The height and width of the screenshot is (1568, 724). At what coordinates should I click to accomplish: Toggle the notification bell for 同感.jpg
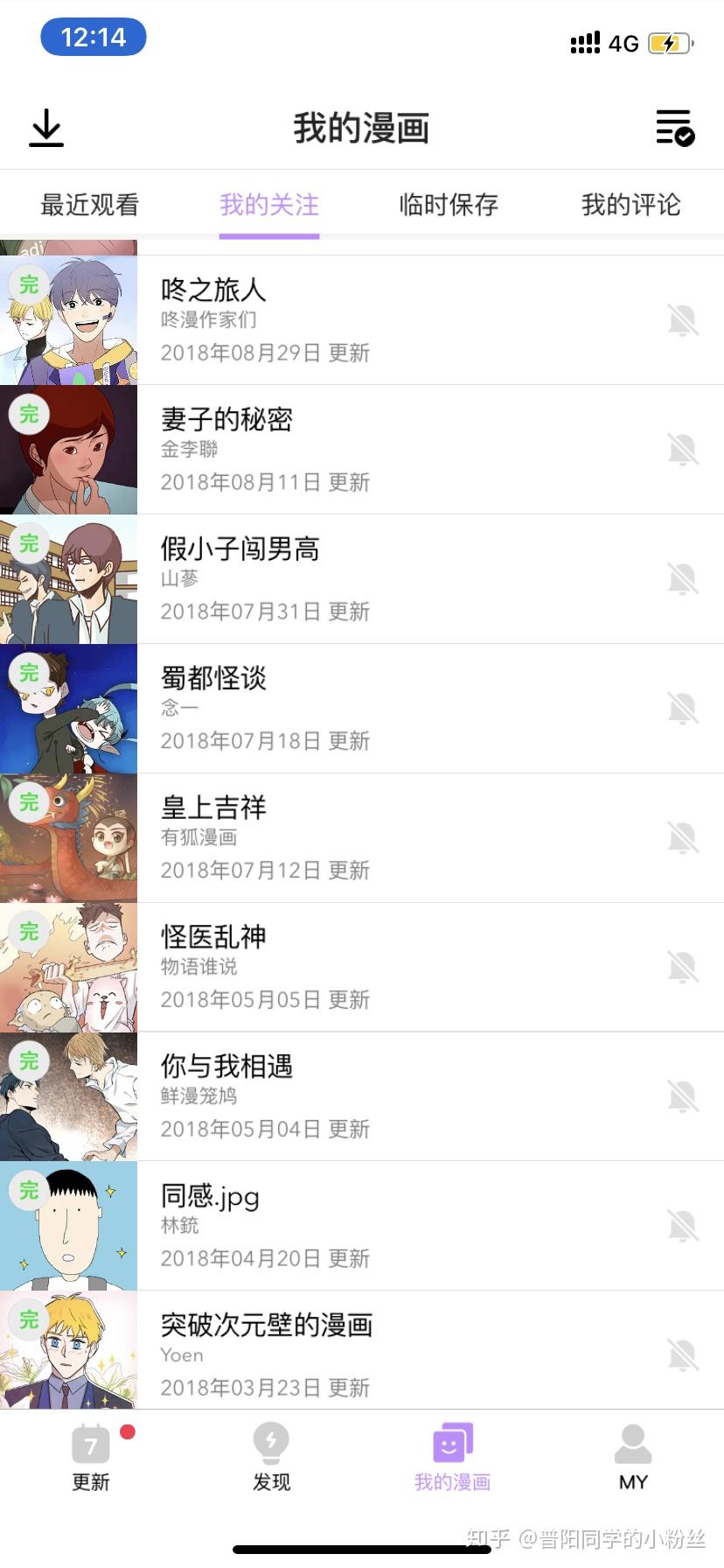point(683,1227)
